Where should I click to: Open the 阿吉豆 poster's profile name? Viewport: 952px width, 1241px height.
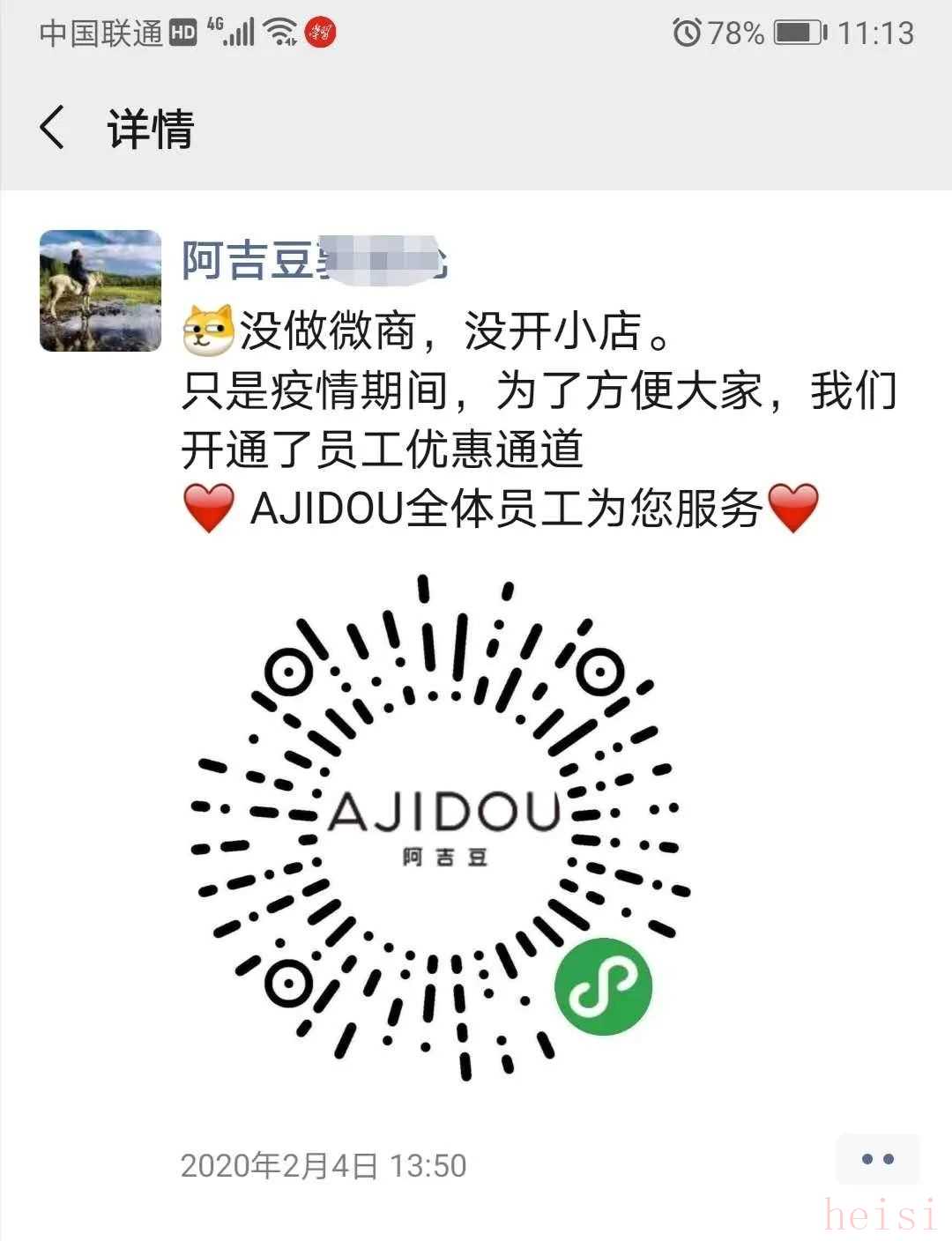pos(314,259)
